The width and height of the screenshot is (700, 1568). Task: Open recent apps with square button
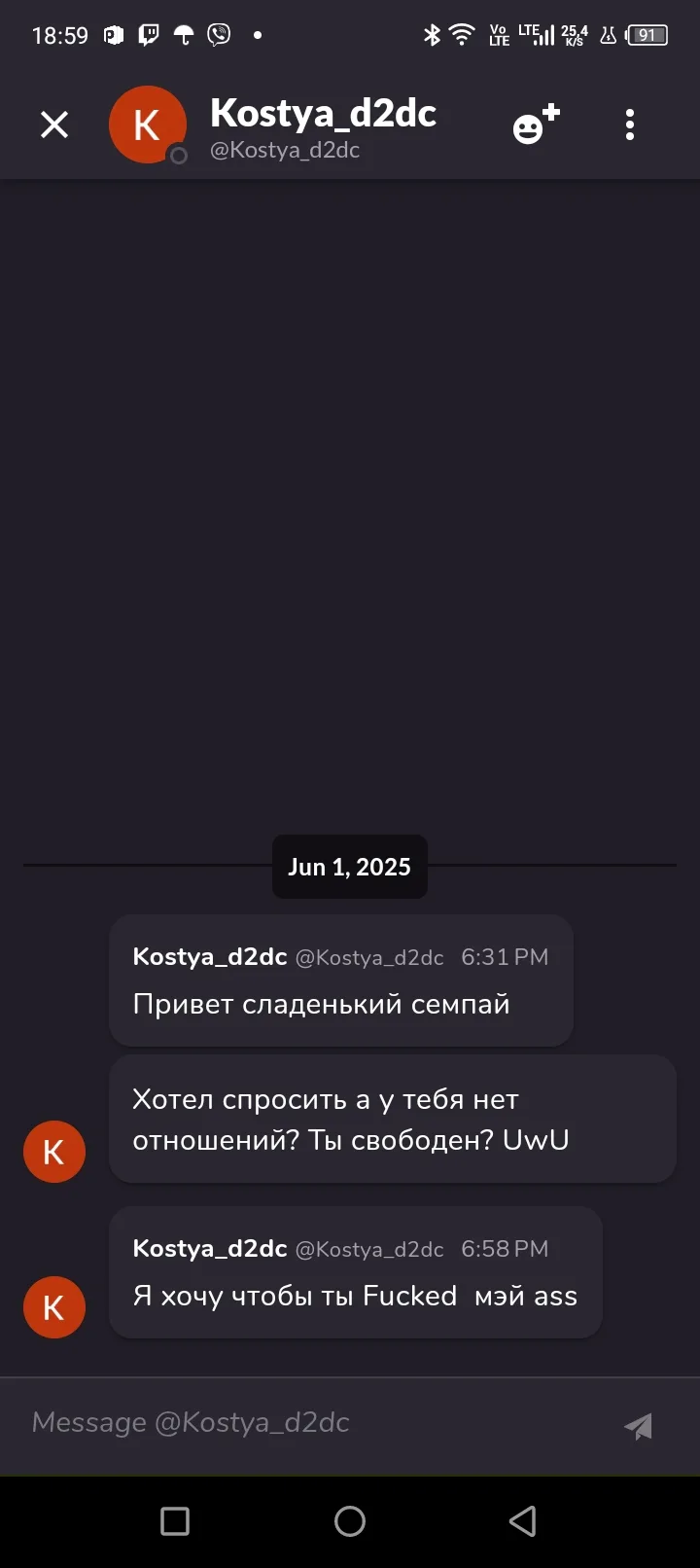coord(175,1520)
